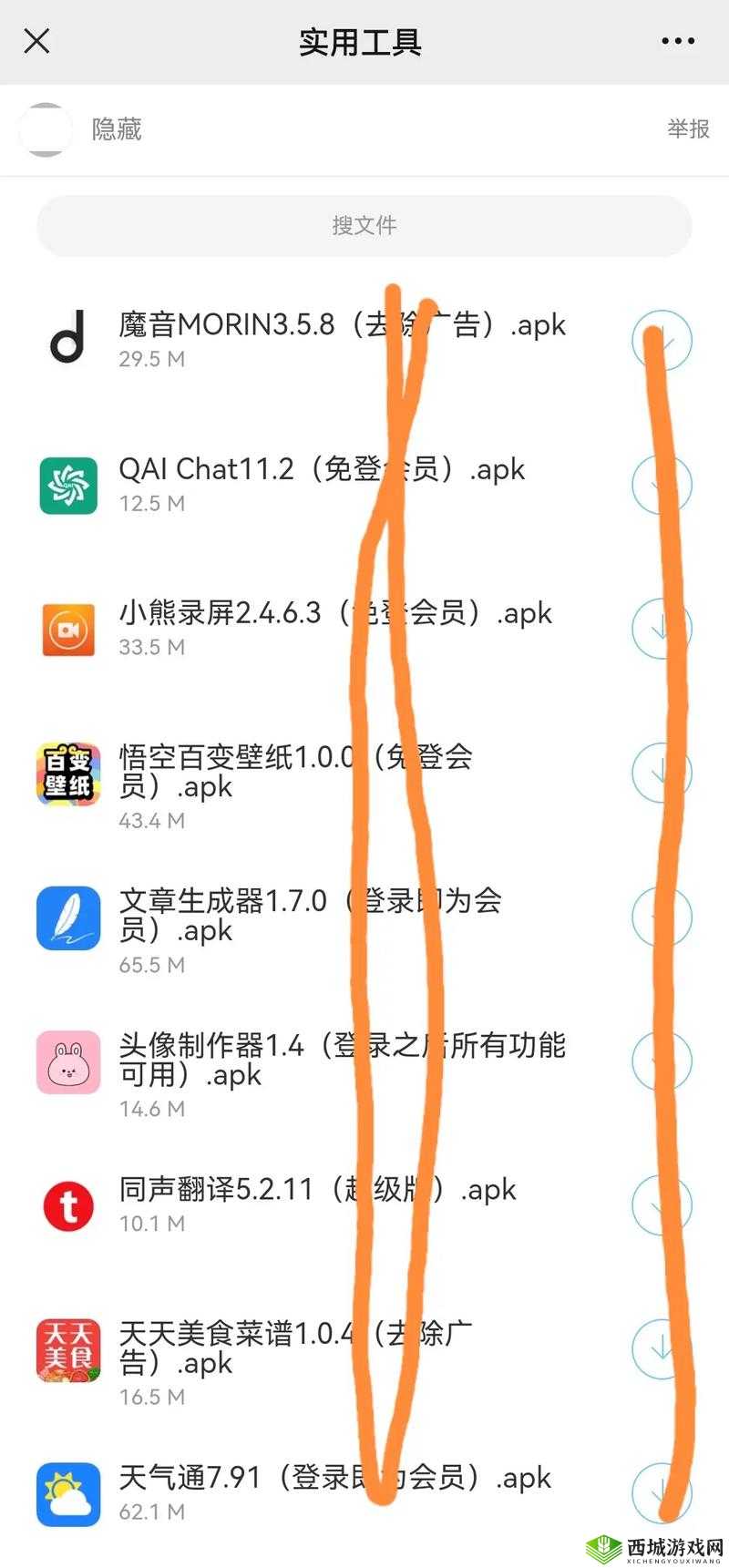Viewport: 729px width, 1568px height.
Task: Select the 小熊录屏 camera icon
Action: pos(67,629)
